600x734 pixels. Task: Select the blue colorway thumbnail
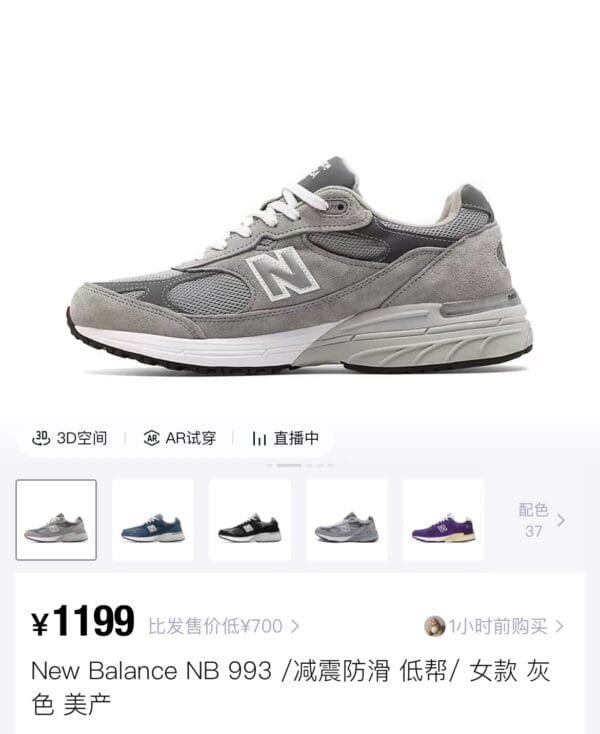click(x=153, y=520)
